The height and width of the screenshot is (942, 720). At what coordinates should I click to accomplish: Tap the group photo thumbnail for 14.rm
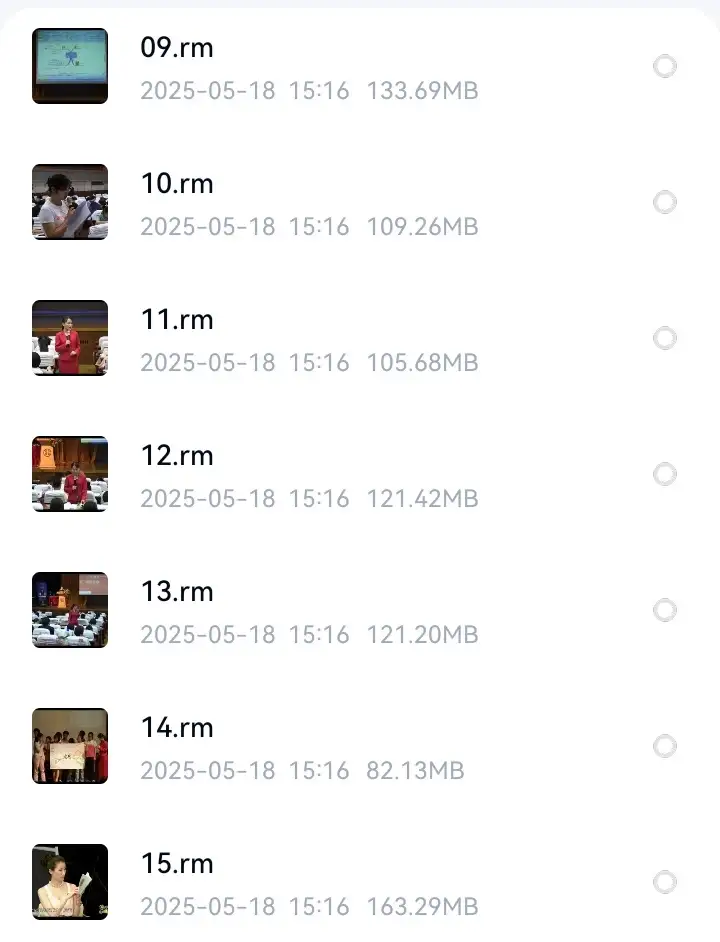click(69, 746)
